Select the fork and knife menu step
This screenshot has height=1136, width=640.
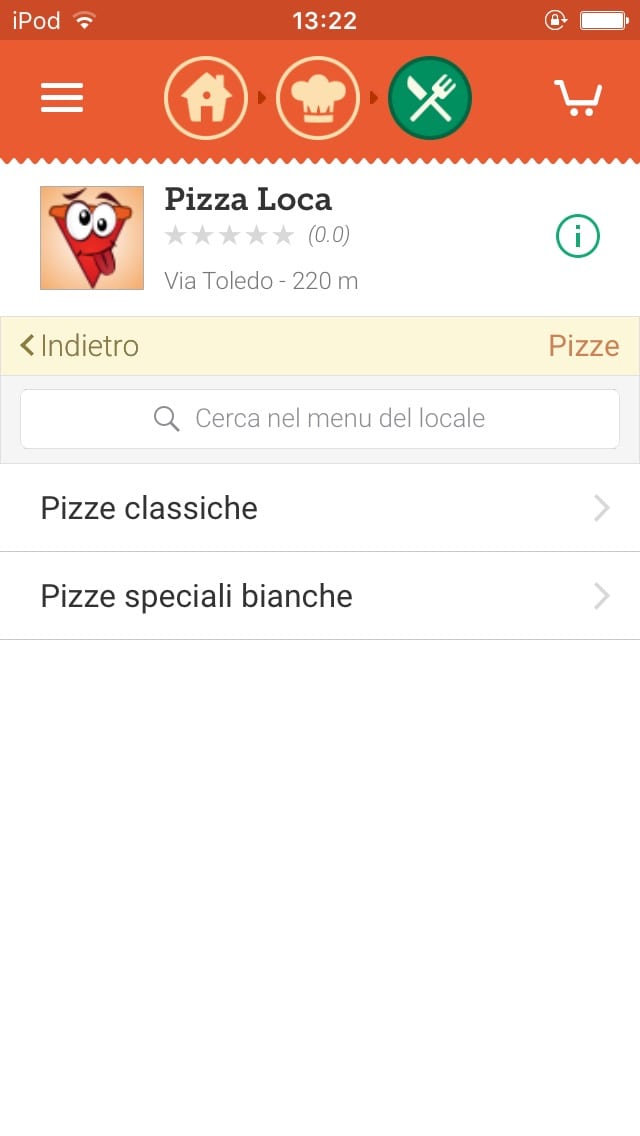coord(430,98)
